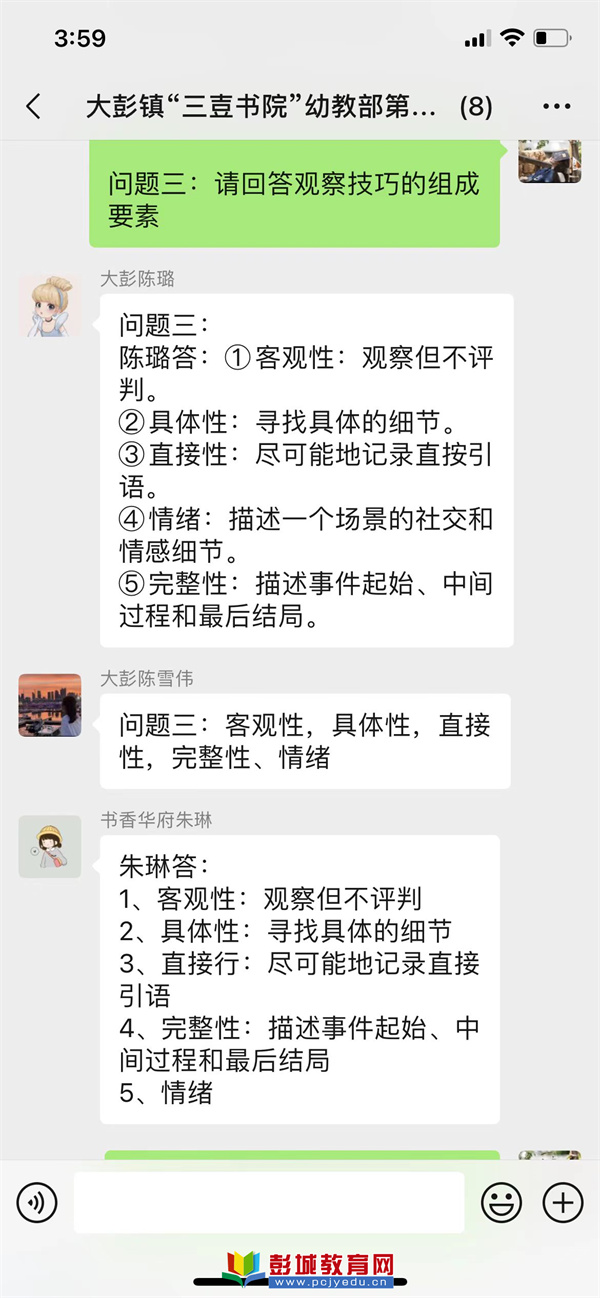Image resolution: width=600 pixels, height=1298 pixels.
Task: Open the avatar beside the 问题三 message
Action: pyautogui.click(x=549, y=160)
